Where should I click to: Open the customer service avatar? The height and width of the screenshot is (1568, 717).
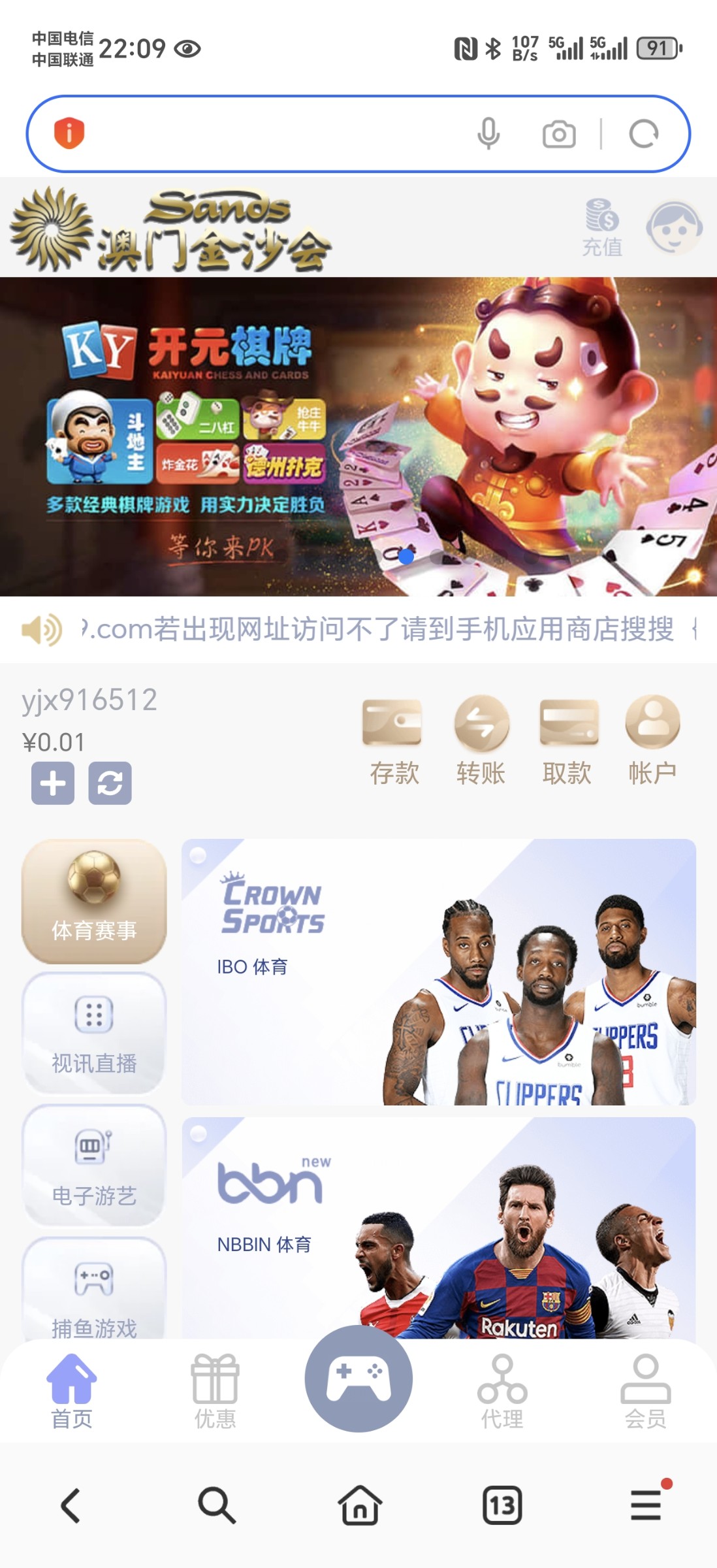674,227
